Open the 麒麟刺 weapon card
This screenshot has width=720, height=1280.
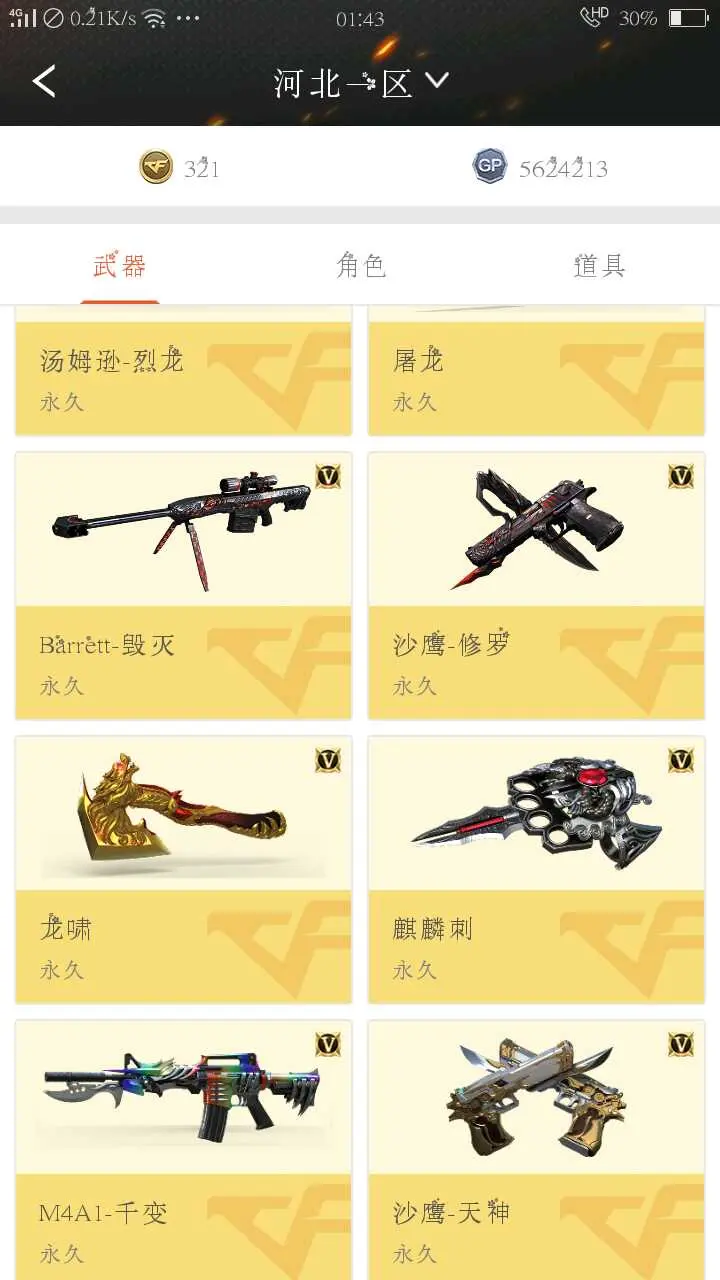coord(536,869)
